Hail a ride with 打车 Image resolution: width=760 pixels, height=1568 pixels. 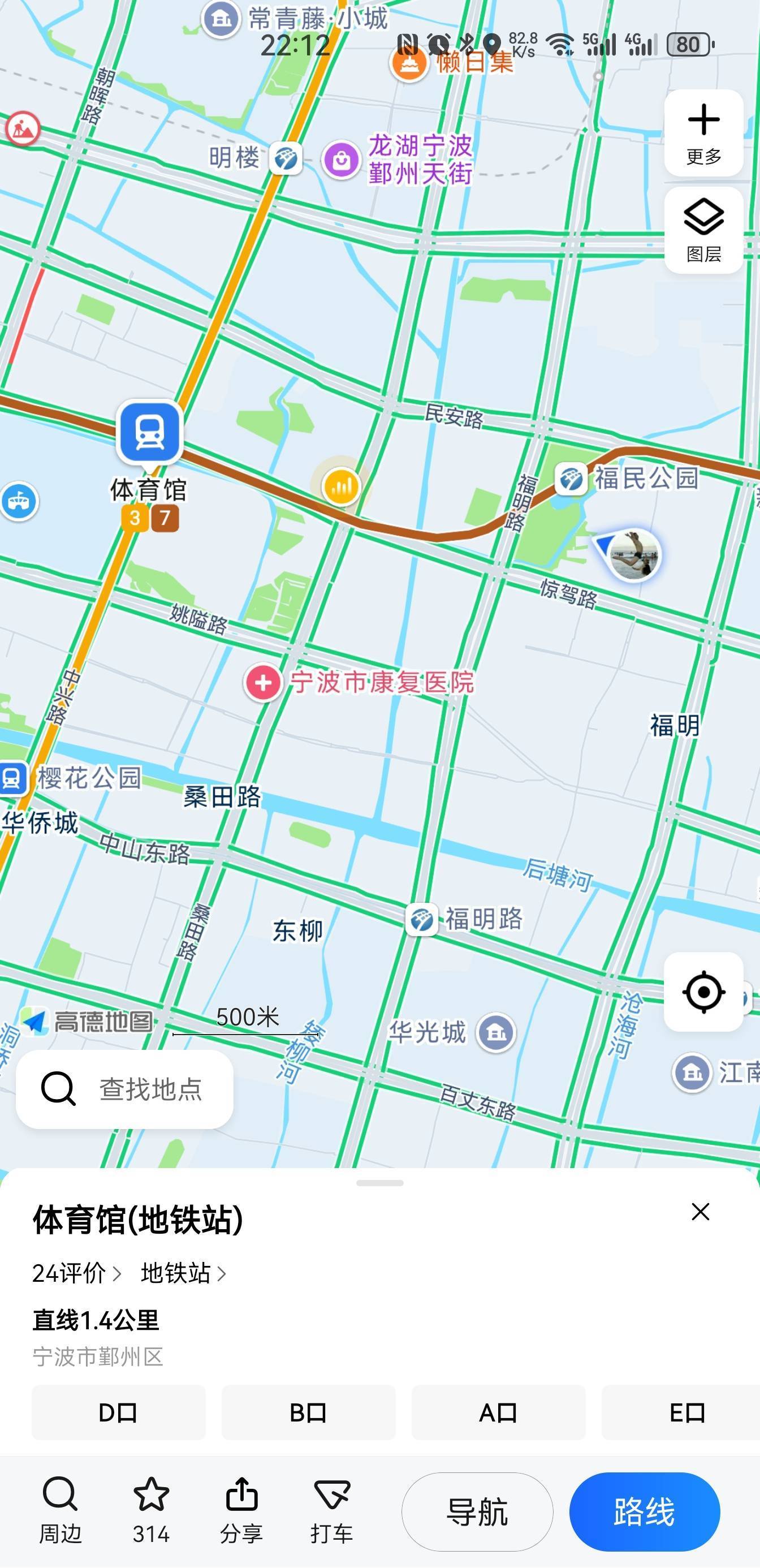coord(331,1511)
